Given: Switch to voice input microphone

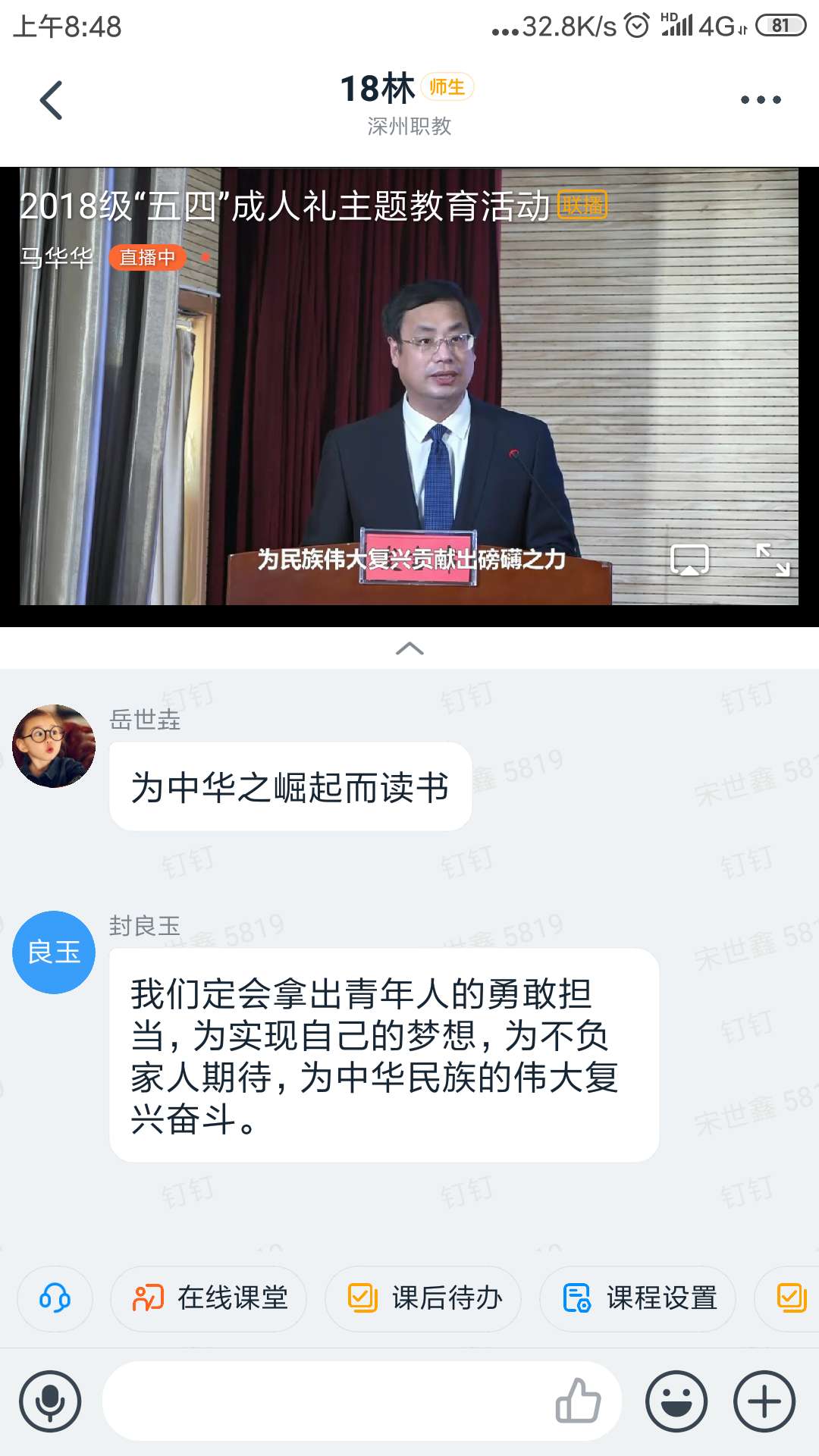Looking at the screenshot, I should pyautogui.click(x=50, y=1401).
